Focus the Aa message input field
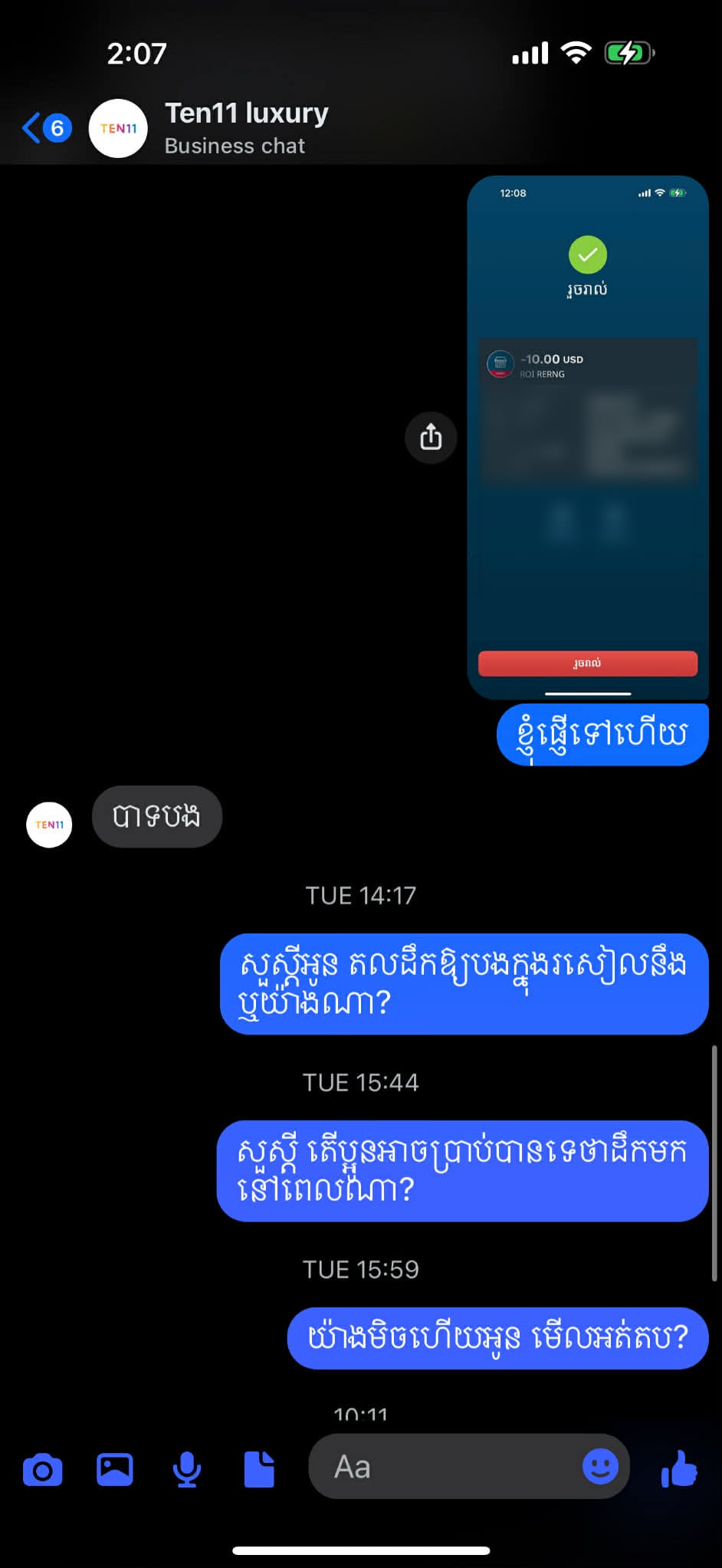 [445, 1467]
